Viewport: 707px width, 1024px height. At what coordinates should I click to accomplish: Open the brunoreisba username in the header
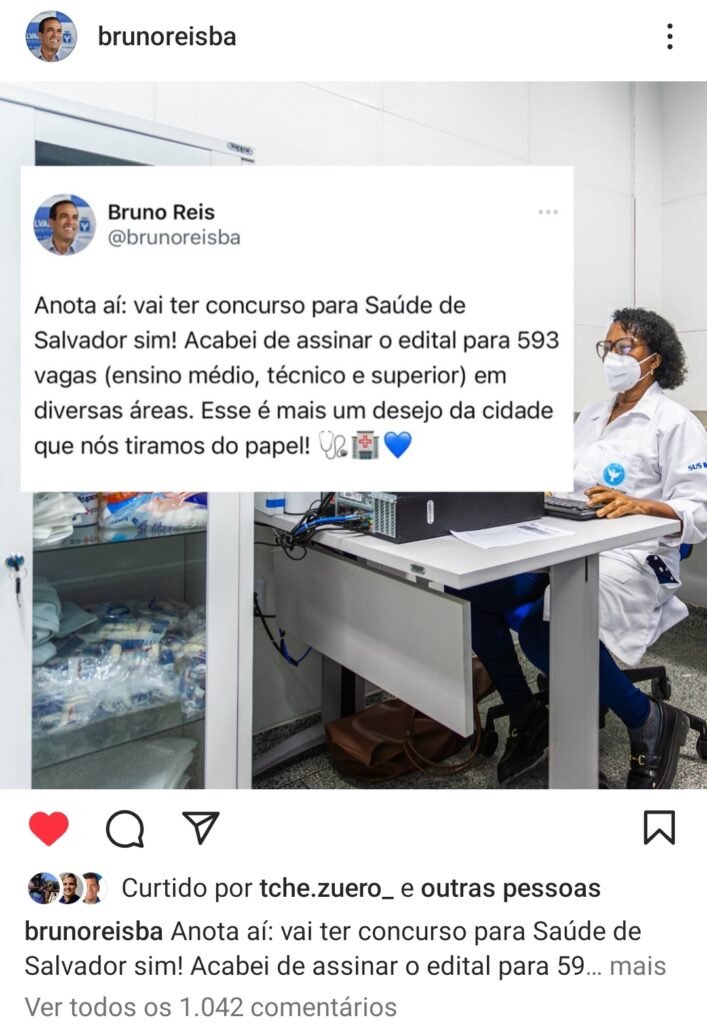pyautogui.click(x=167, y=37)
